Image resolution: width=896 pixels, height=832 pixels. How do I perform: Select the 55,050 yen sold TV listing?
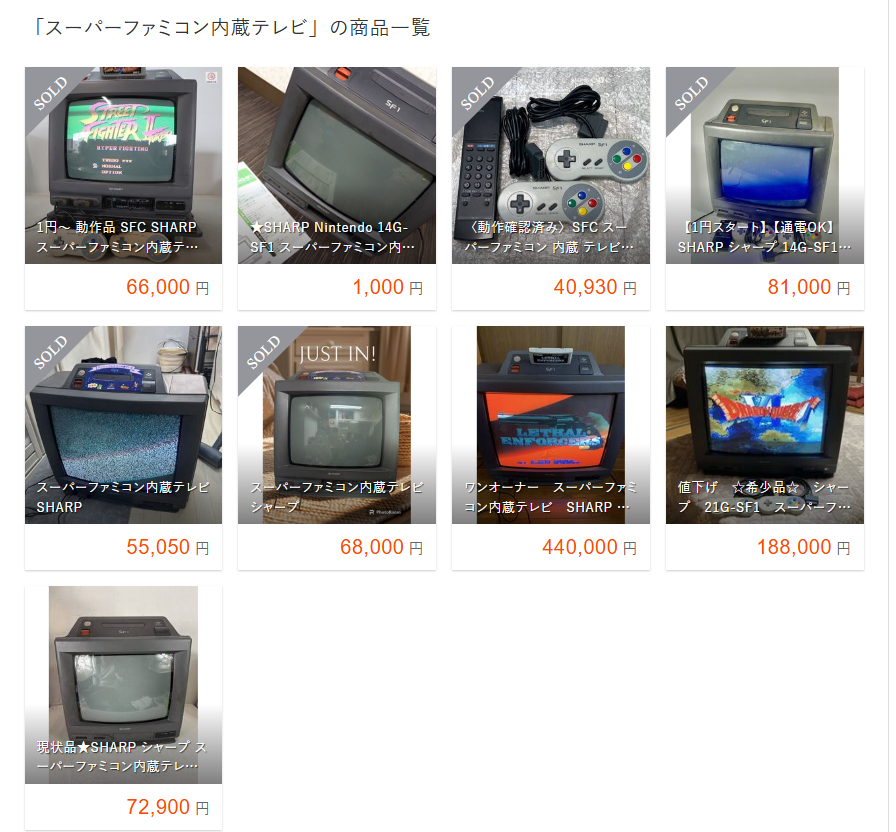click(x=123, y=425)
